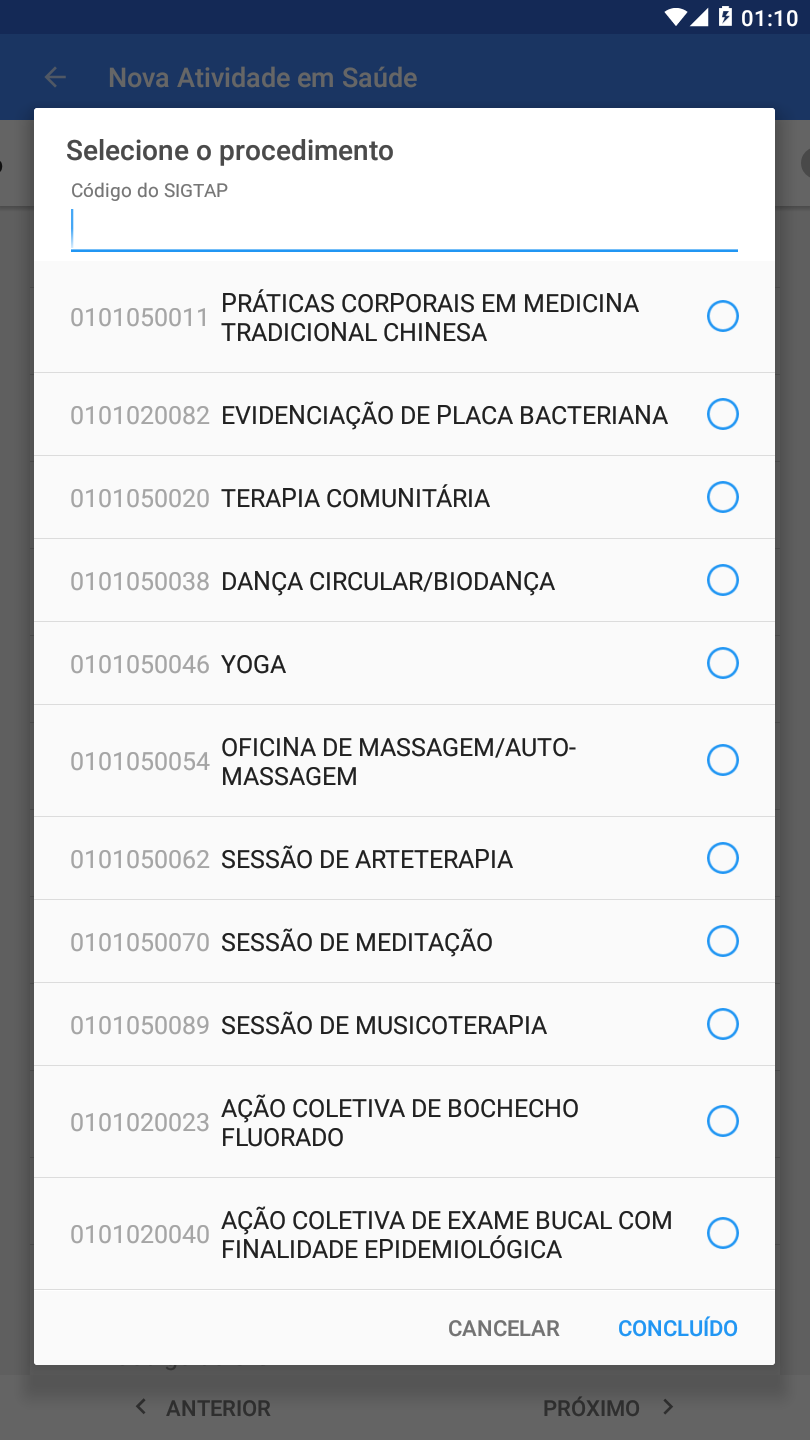Choose Oficina de Massagem/Auto-Massagem
This screenshot has width=810, height=1440.
(x=404, y=760)
